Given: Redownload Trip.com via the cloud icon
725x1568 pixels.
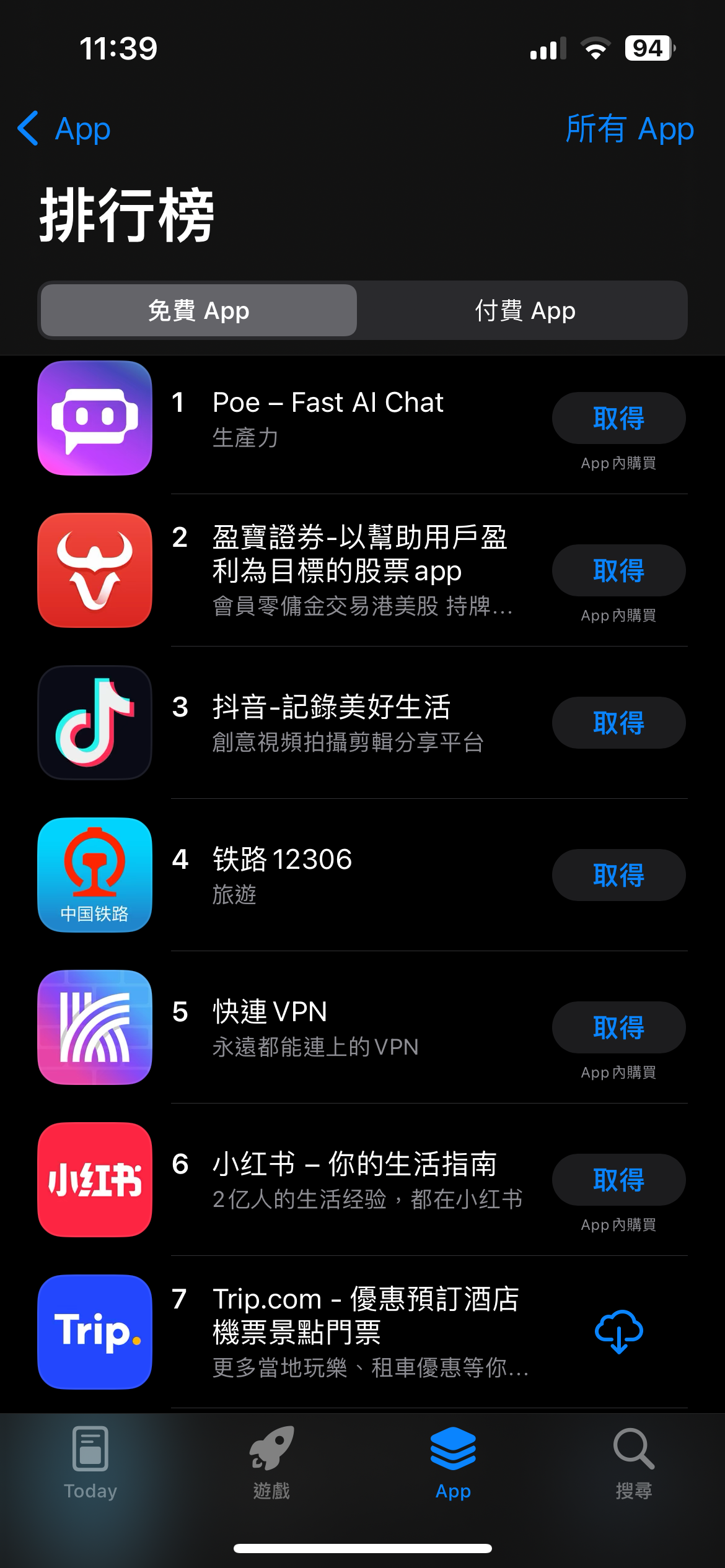Looking at the screenshot, I should click(618, 1332).
